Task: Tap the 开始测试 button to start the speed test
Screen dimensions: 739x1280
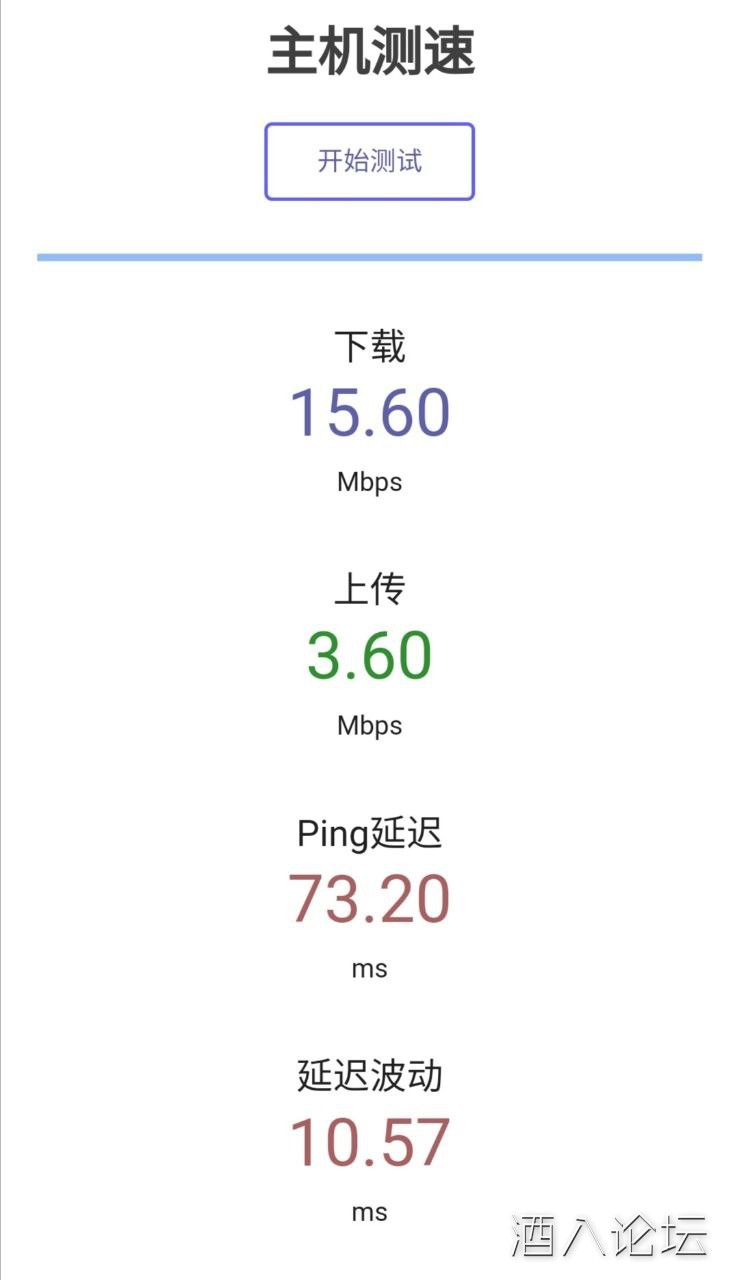Action: tap(369, 161)
